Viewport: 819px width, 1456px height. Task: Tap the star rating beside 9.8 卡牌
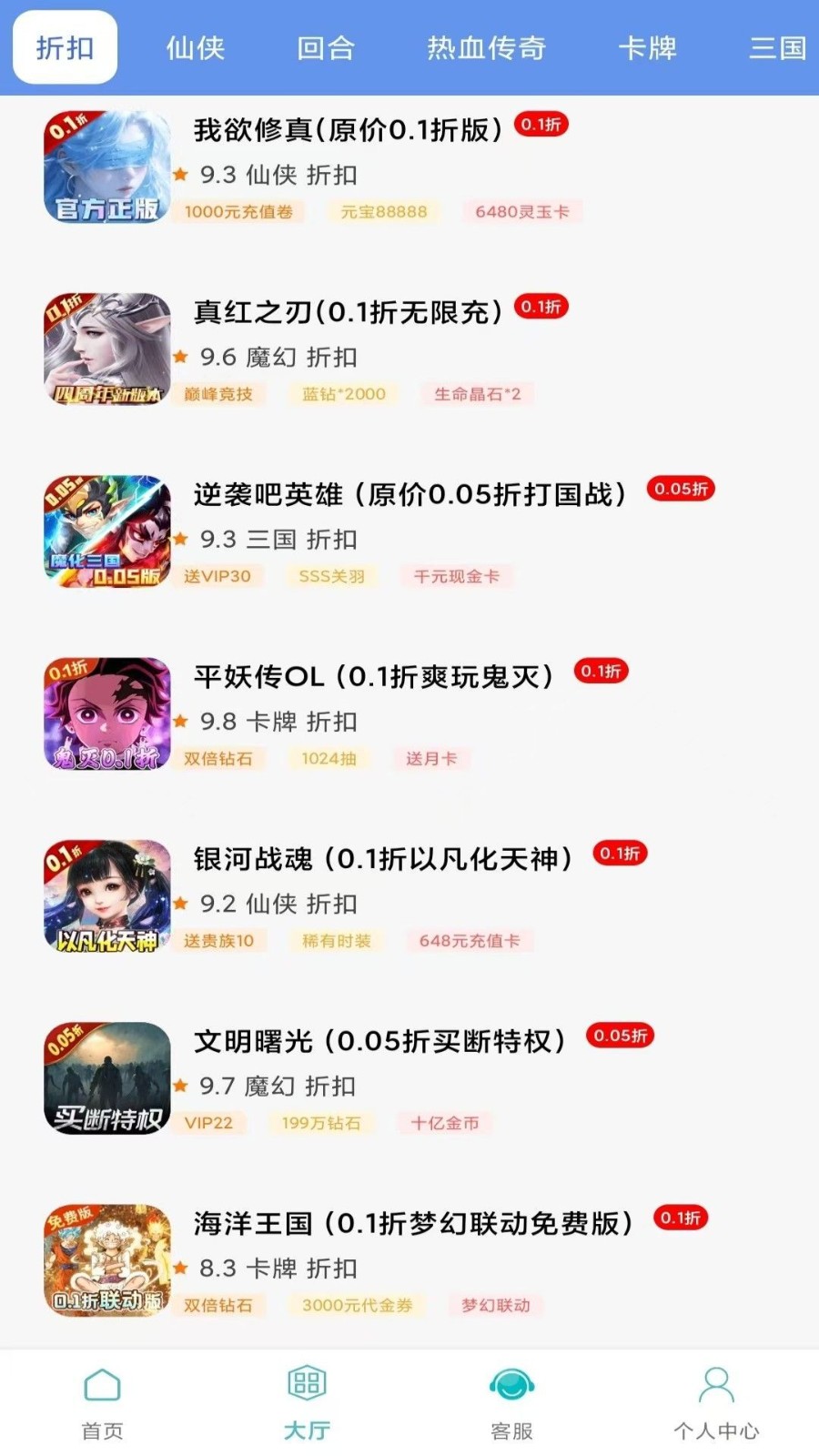(x=182, y=722)
